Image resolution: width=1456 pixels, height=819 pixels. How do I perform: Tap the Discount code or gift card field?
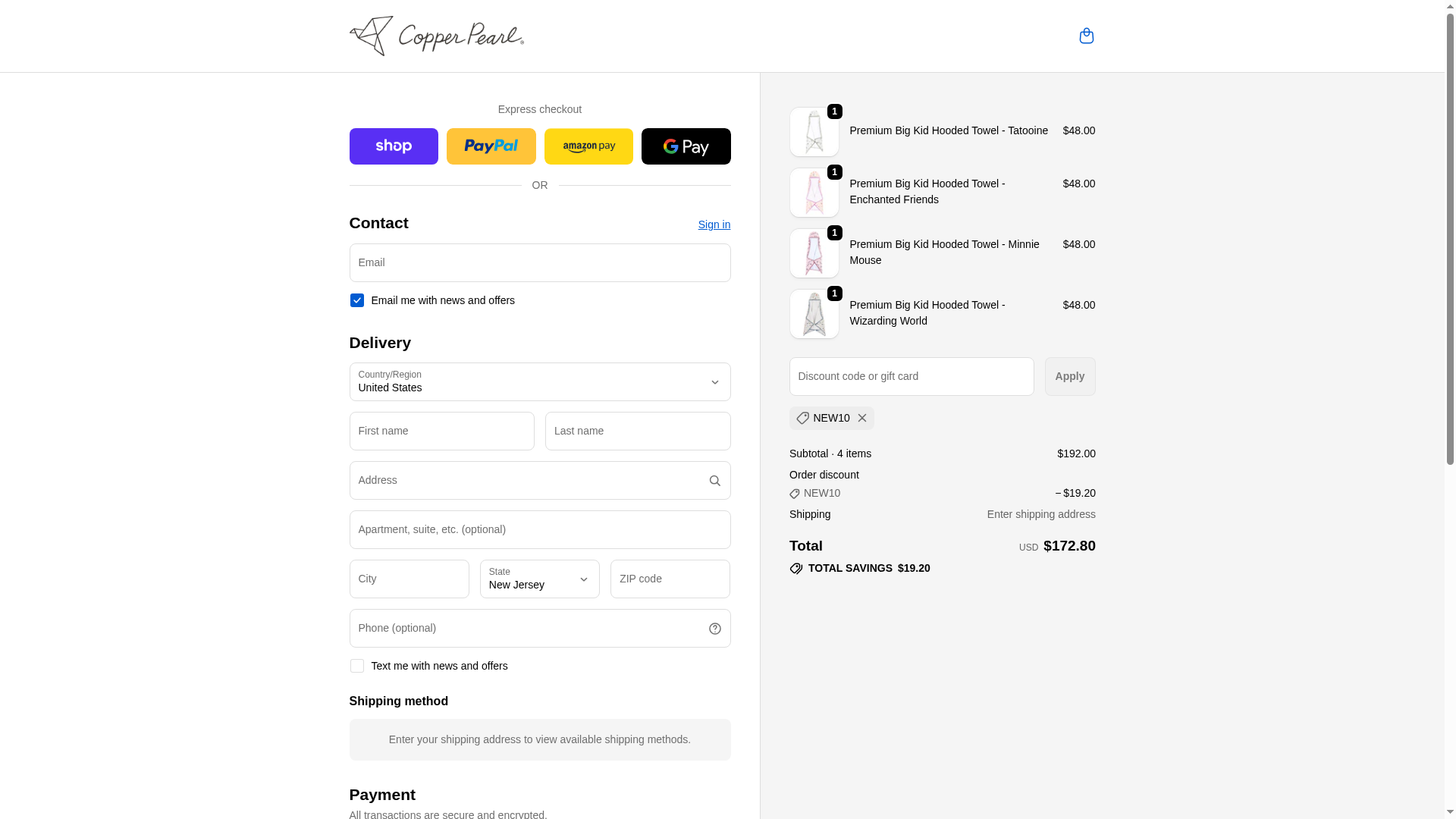coord(911,376)
